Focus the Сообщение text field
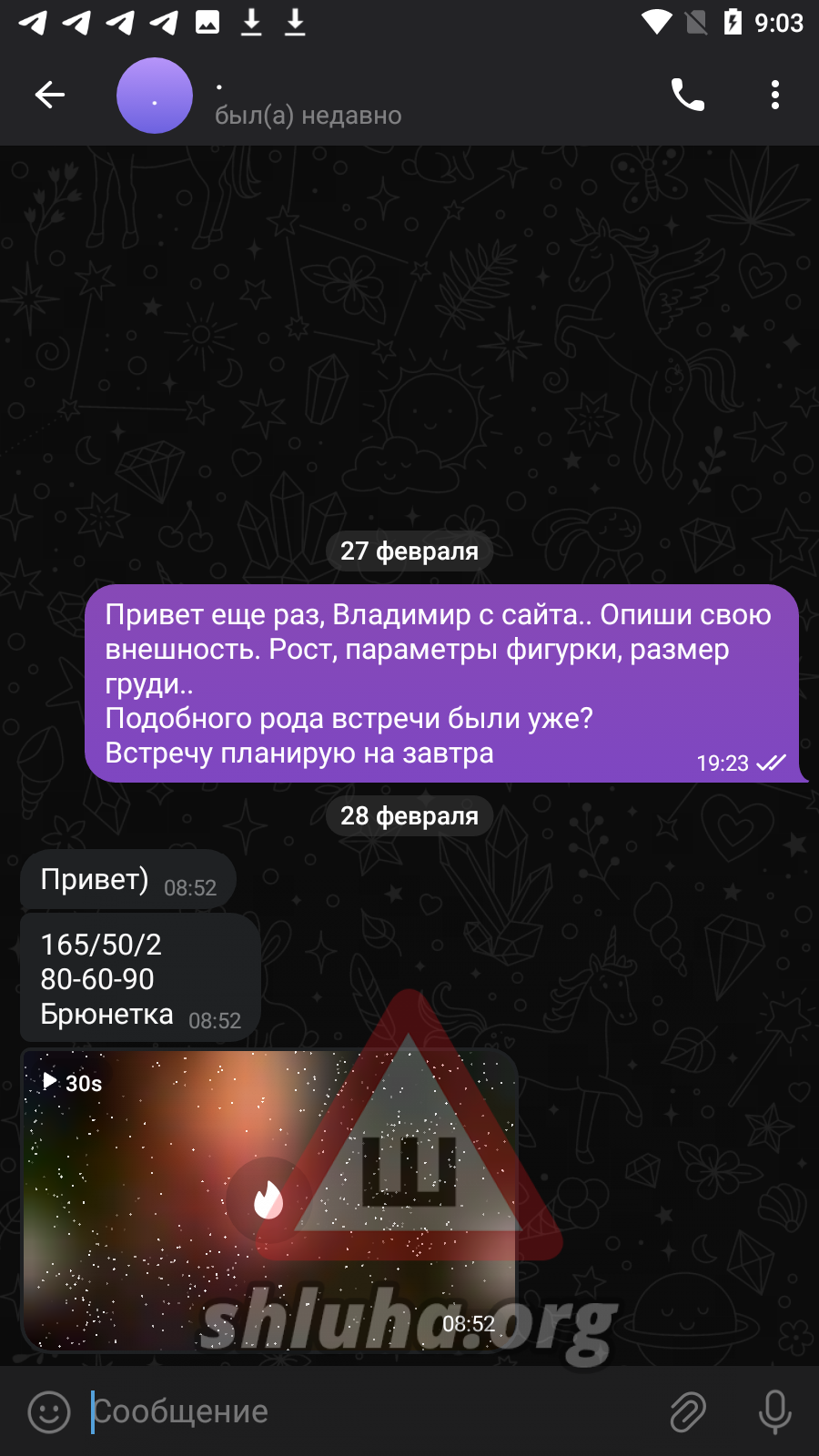 pos(364,1411)
